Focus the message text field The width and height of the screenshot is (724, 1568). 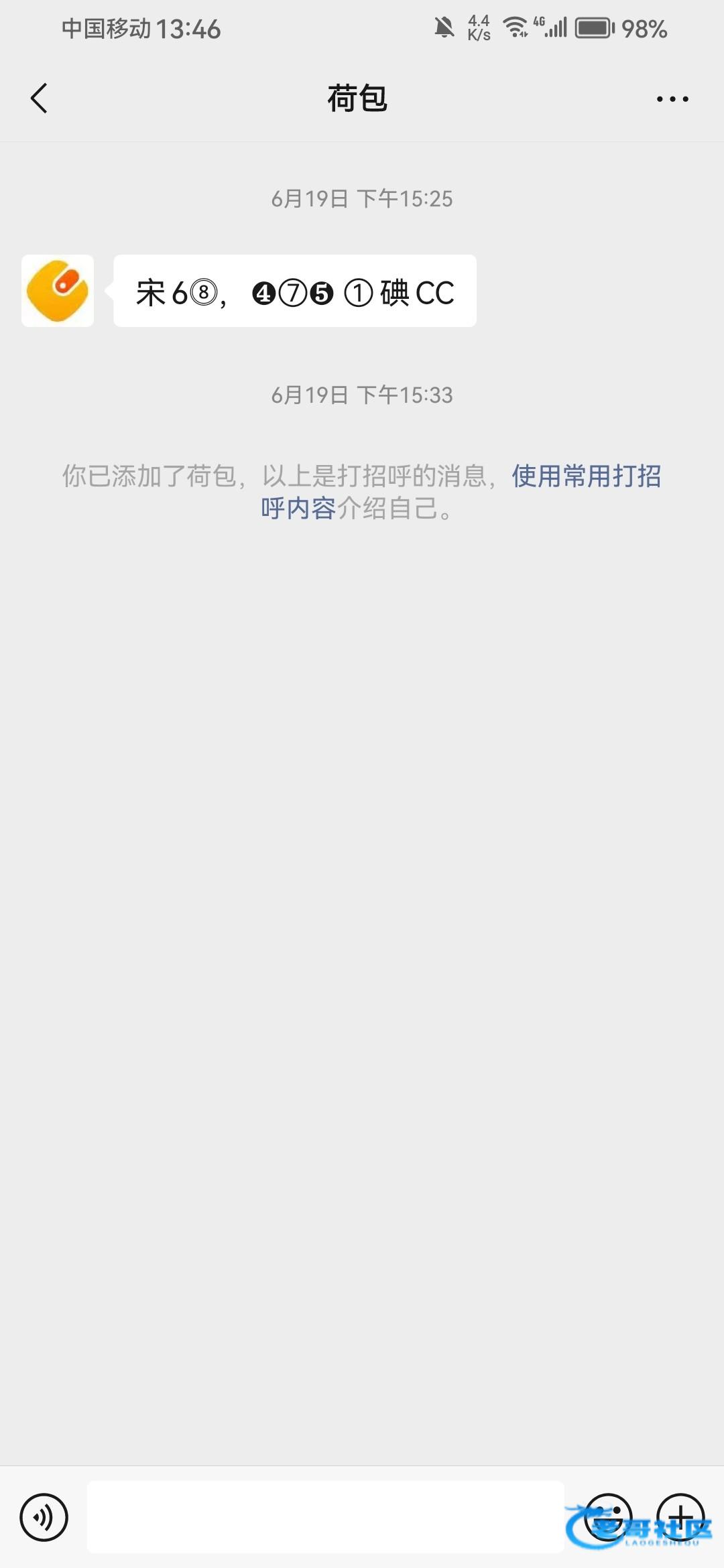[326, 1517]
